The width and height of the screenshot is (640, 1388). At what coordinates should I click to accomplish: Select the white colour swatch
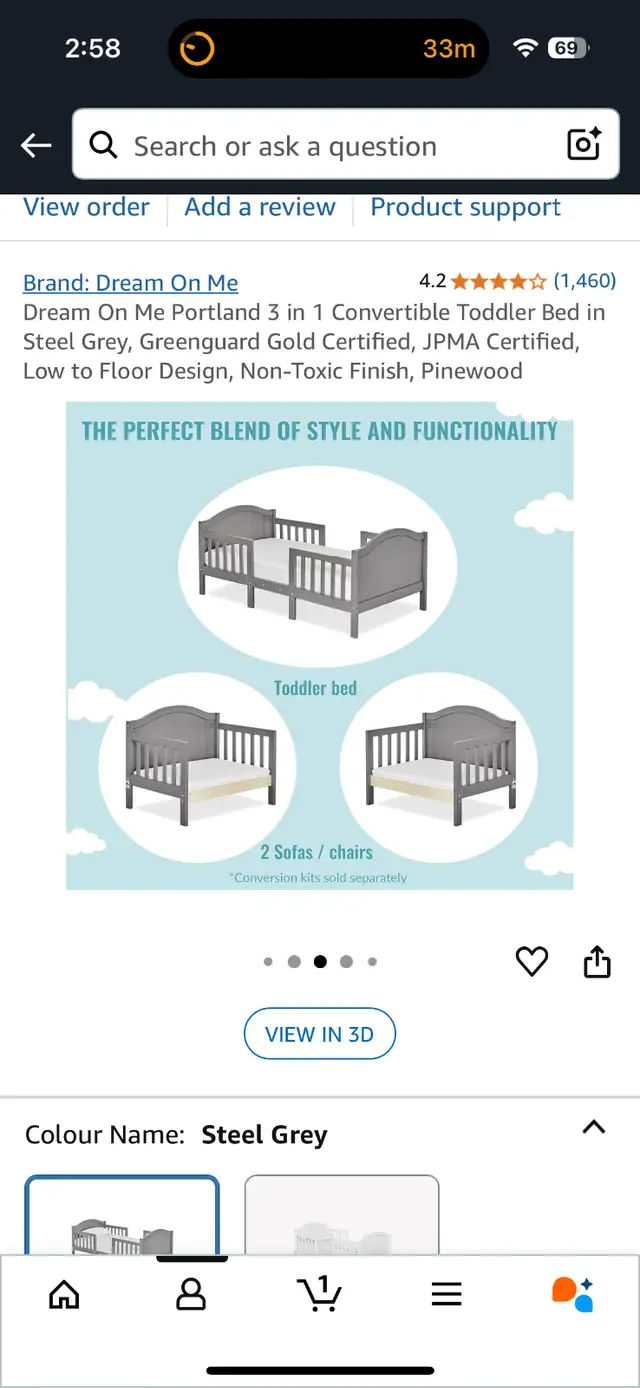pyautogui.click(x=342, y=1215)
